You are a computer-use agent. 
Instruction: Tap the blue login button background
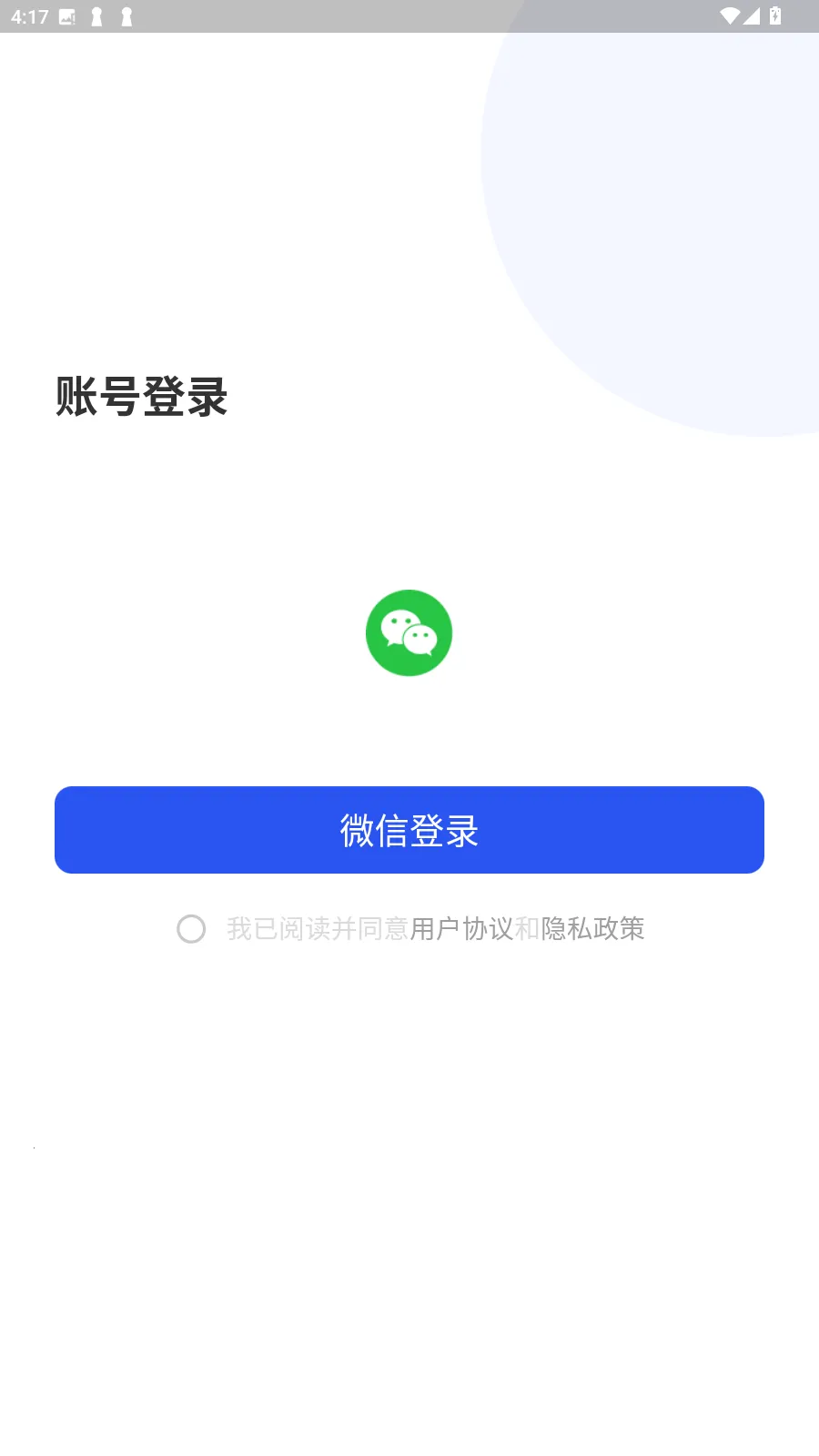409,830
